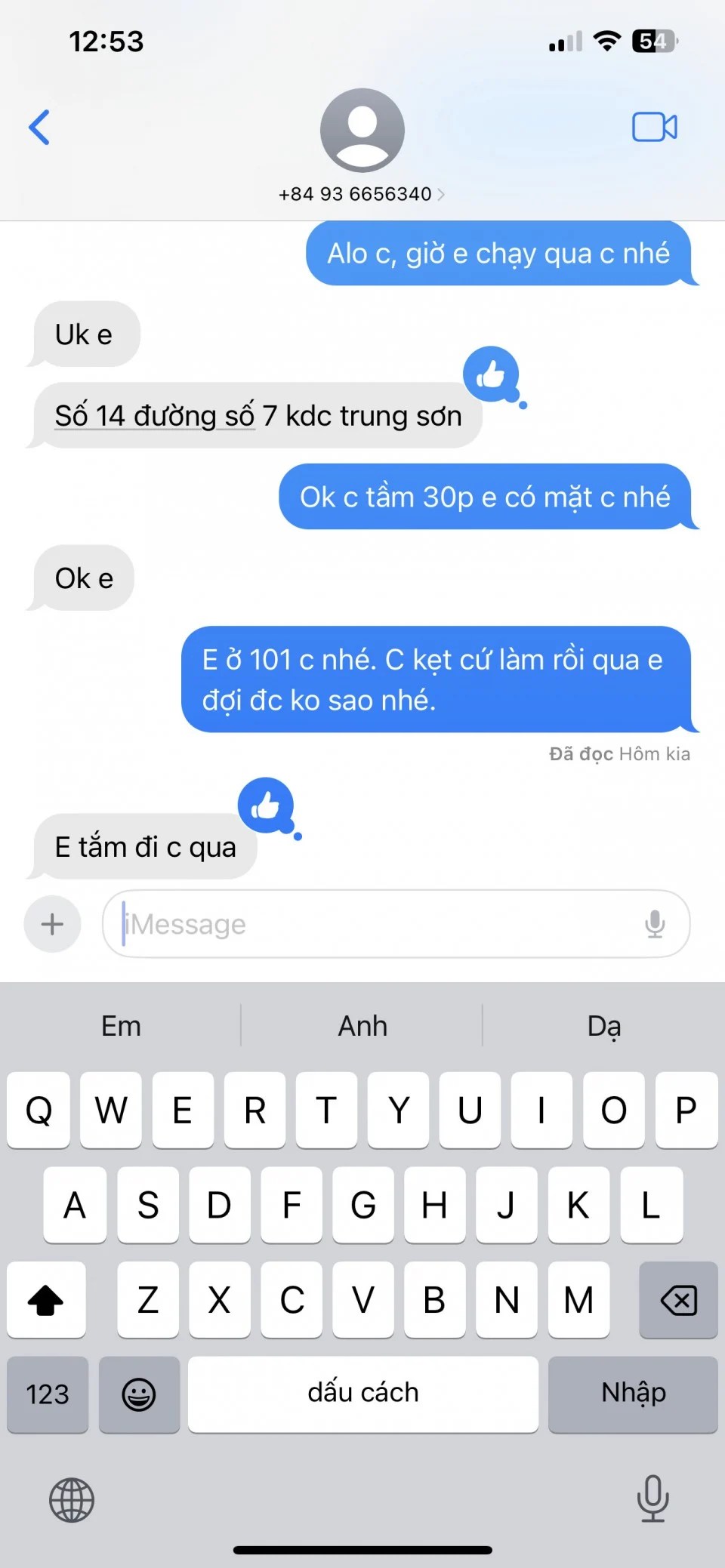Tap the dấu cách space bar
This screenshot has width=725, height=1568.
[362, 1394]
